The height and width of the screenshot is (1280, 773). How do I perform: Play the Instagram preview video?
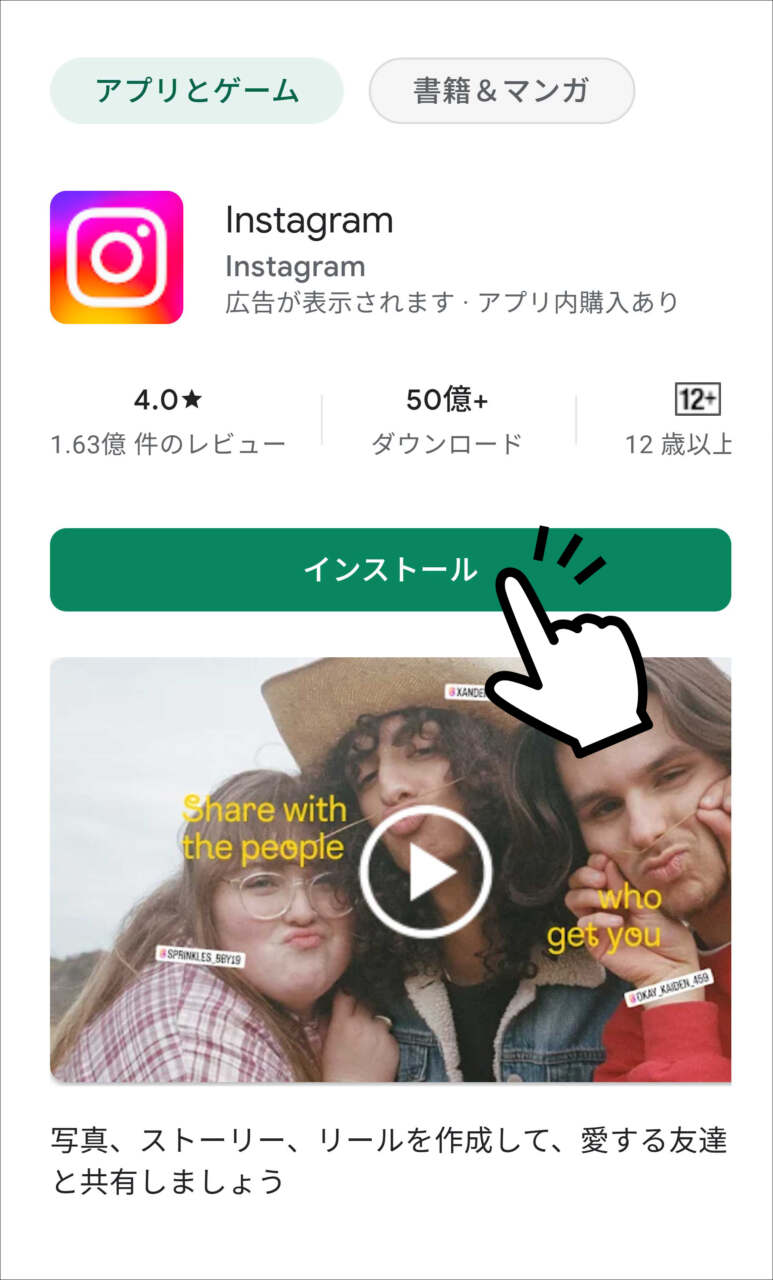tap(426, 871)
